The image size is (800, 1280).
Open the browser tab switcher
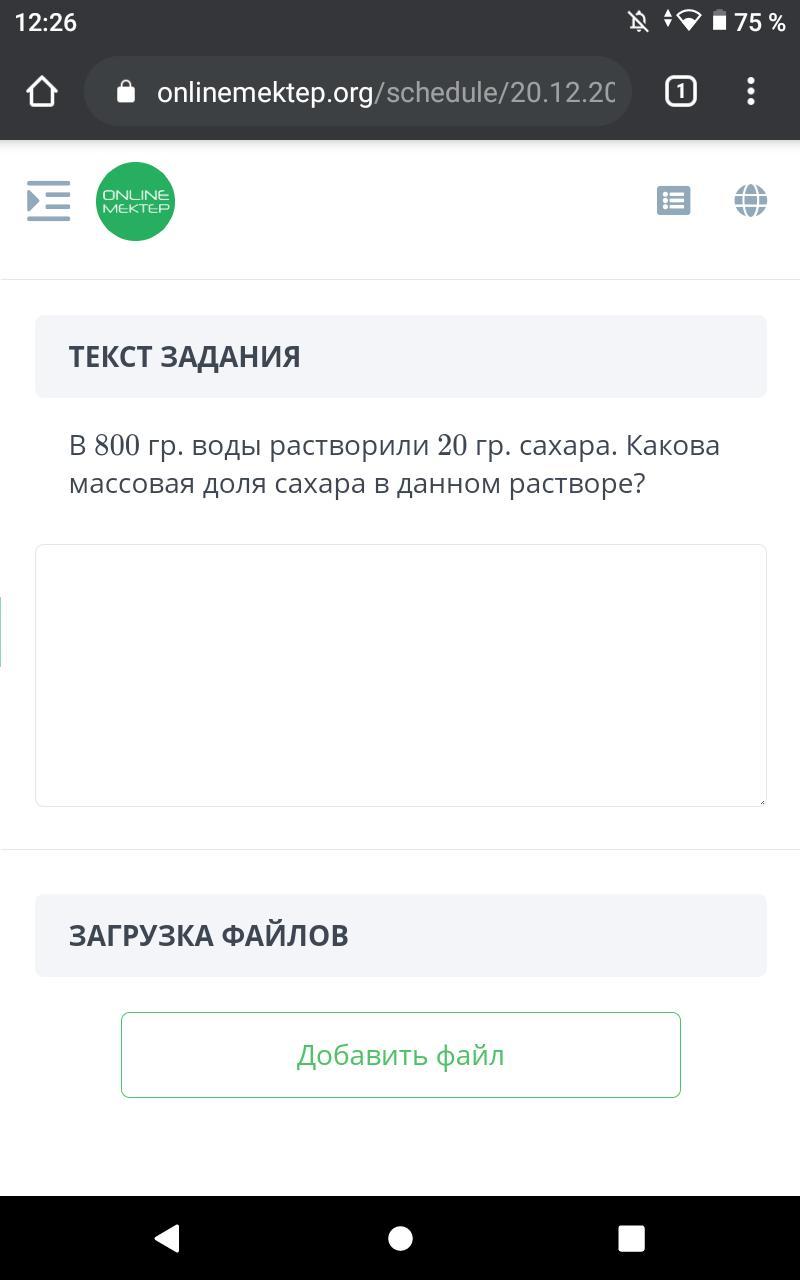point(680,92)
